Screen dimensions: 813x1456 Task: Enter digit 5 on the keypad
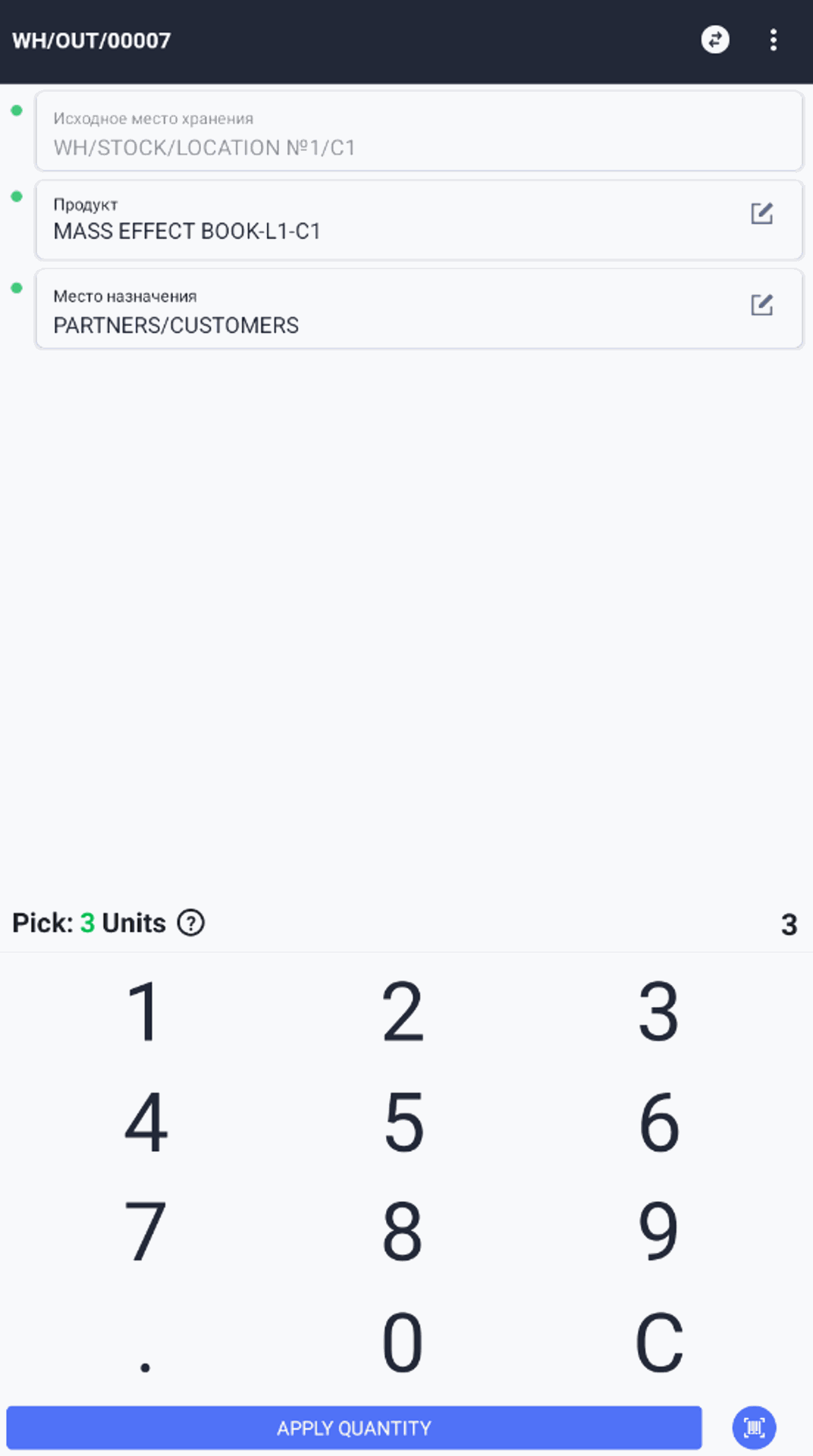pyautogui.click(x=402, y=1122)
